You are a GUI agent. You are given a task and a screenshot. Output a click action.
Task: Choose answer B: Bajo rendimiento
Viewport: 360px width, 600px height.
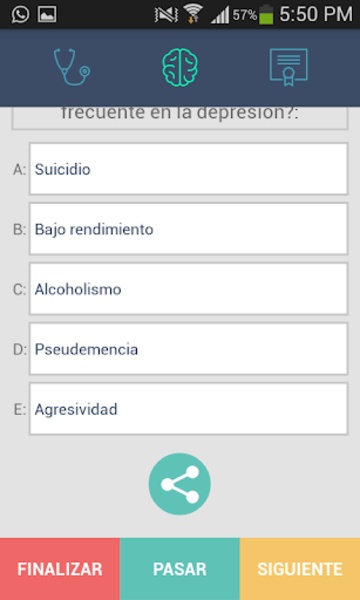pos(188,229)
